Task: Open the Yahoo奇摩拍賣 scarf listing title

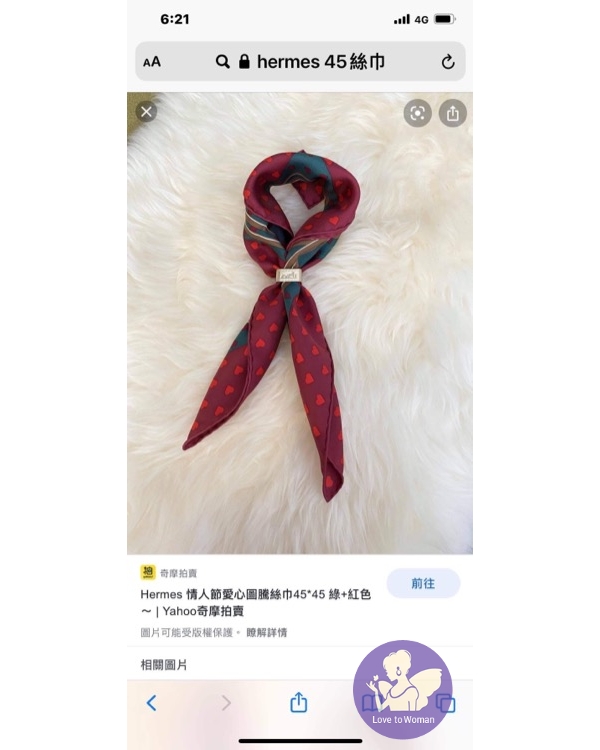Action: point(254,602)
